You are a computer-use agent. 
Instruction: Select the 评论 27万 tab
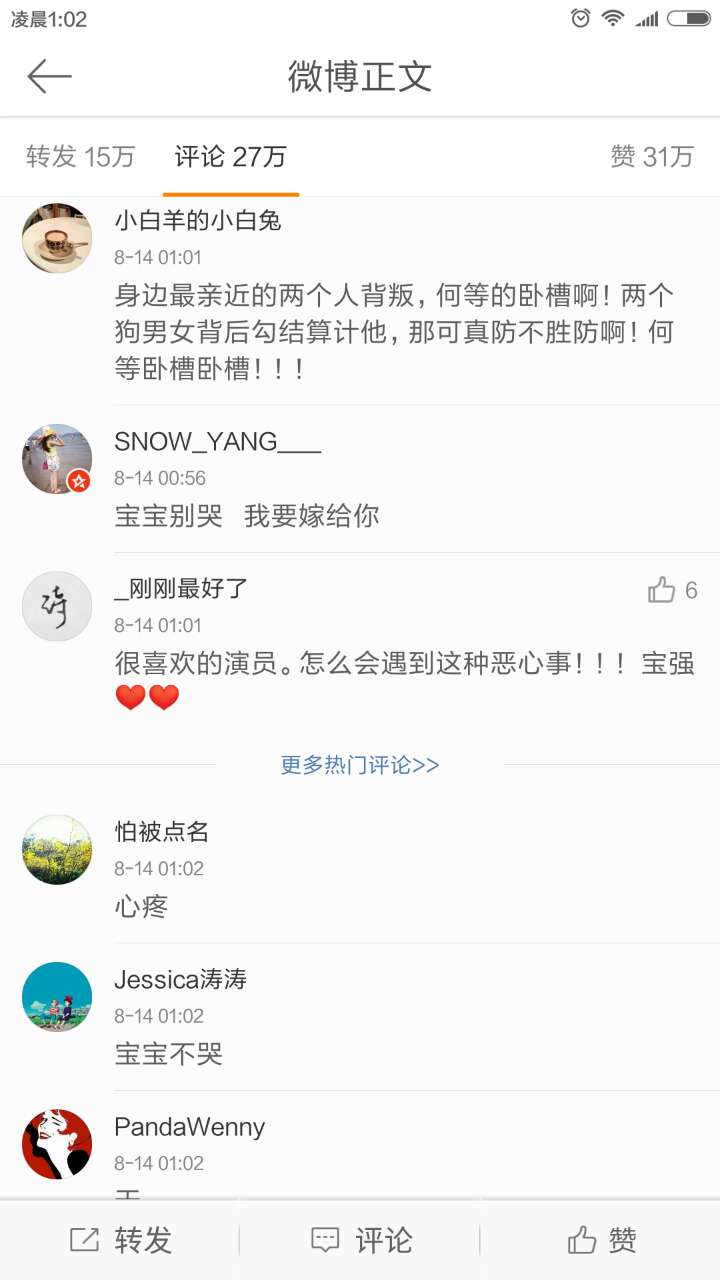(x=230, y=157)
